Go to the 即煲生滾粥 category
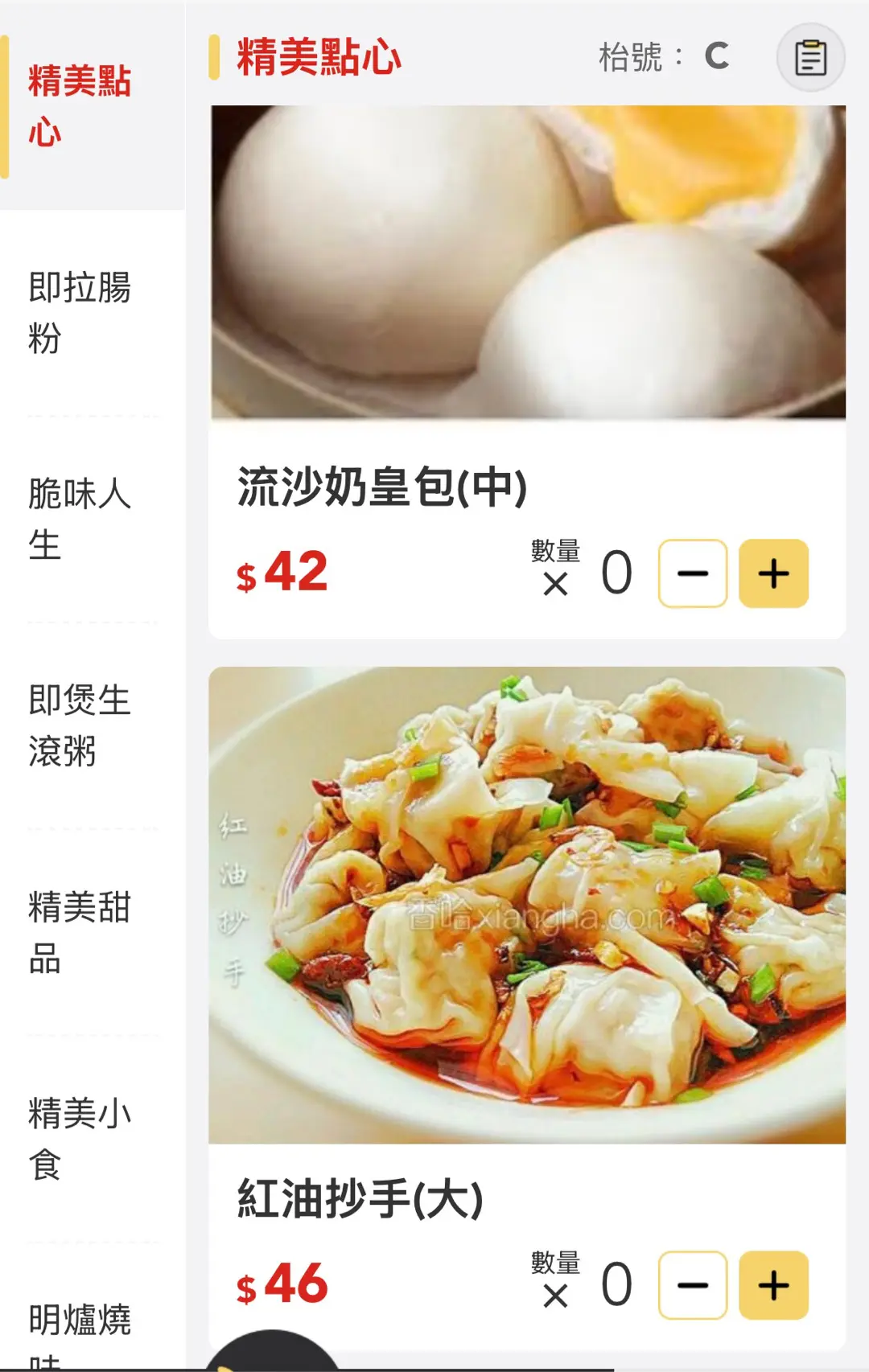Image resolution: width=869 pixels, height=1372 pixels. coord(79,725)
